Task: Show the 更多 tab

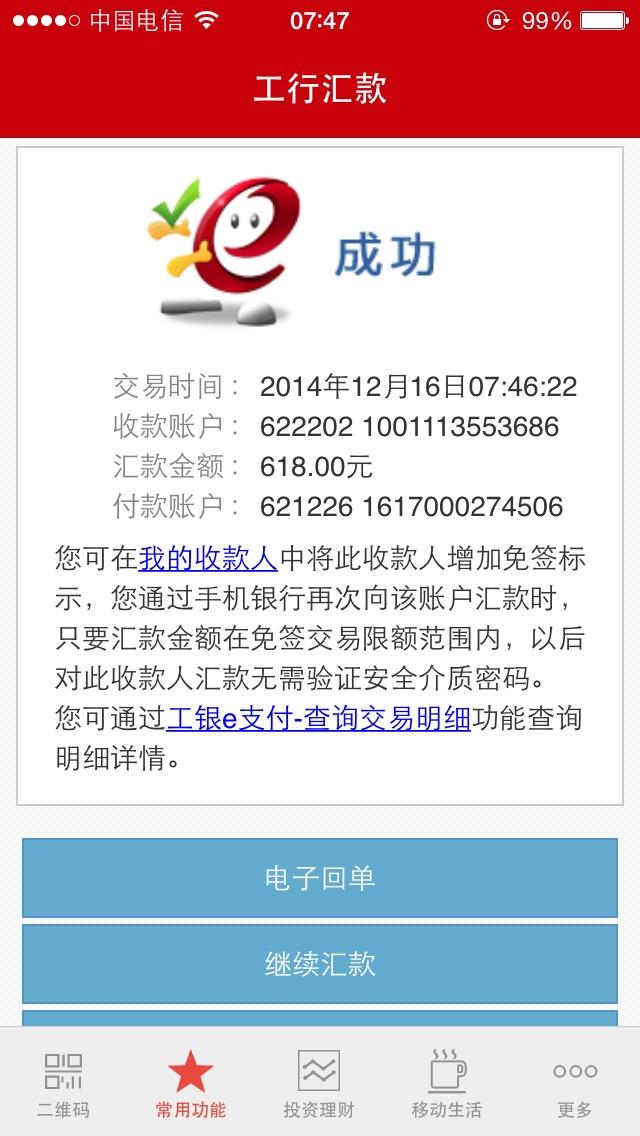Action: [x=575, y=1082]
